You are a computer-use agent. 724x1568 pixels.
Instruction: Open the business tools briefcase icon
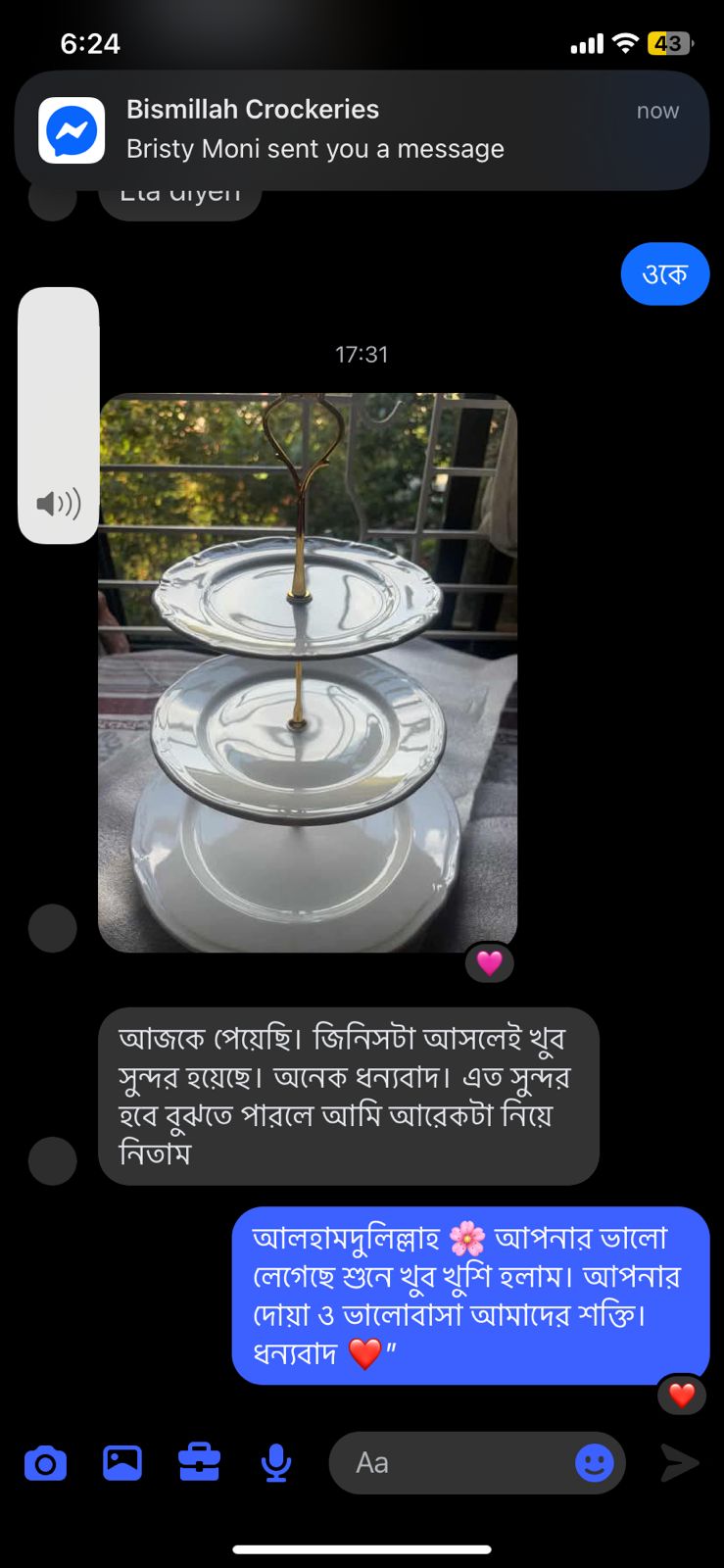199,1462
